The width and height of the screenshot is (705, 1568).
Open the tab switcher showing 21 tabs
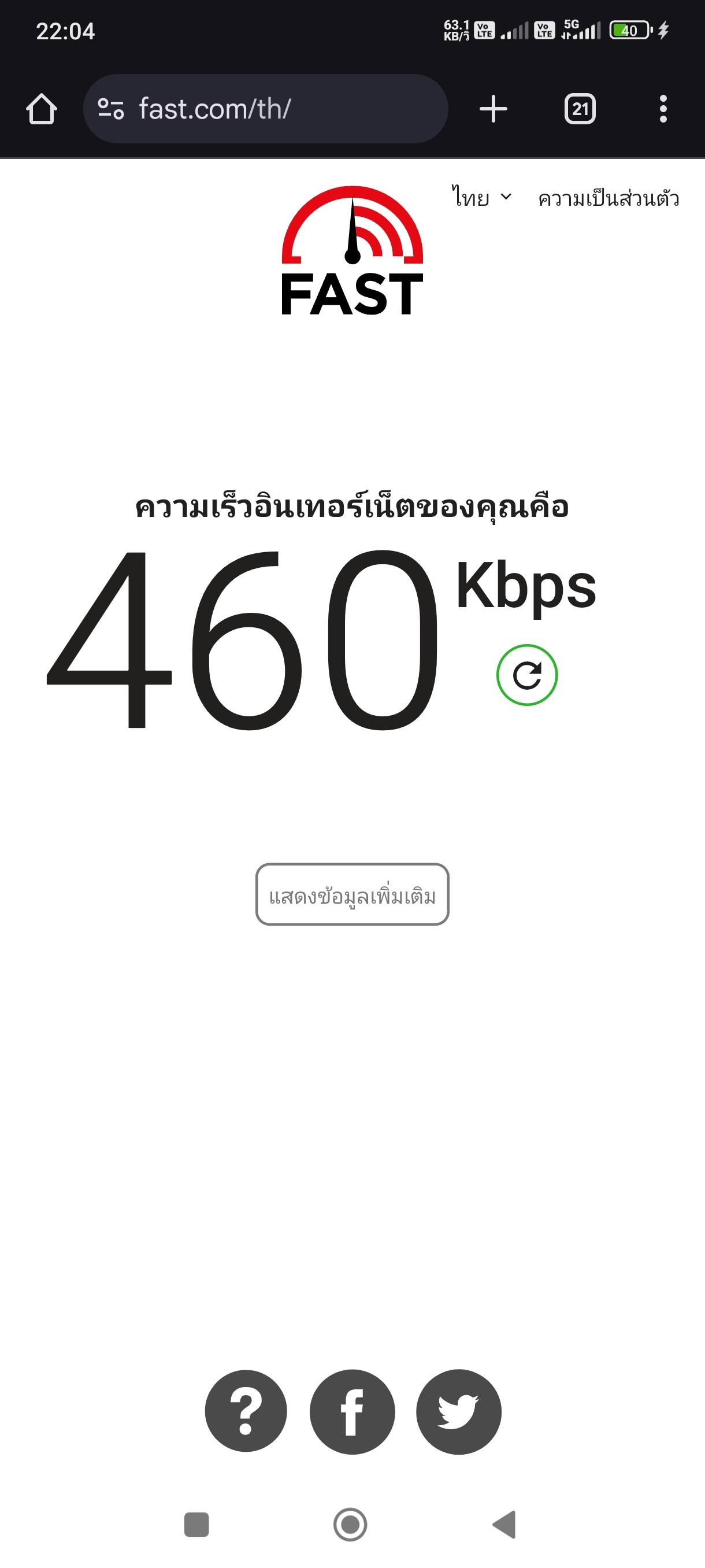click(x=580, y=109)
